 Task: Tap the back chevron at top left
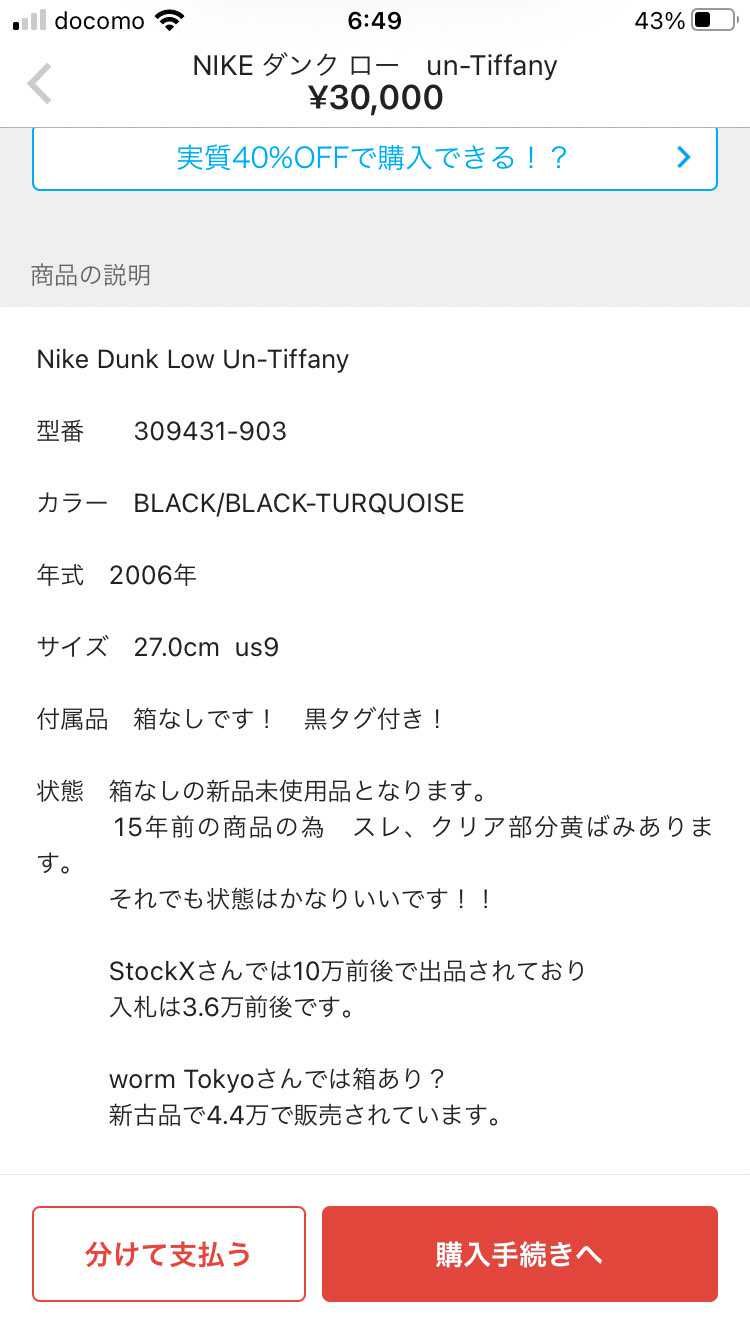pos(38,83)
